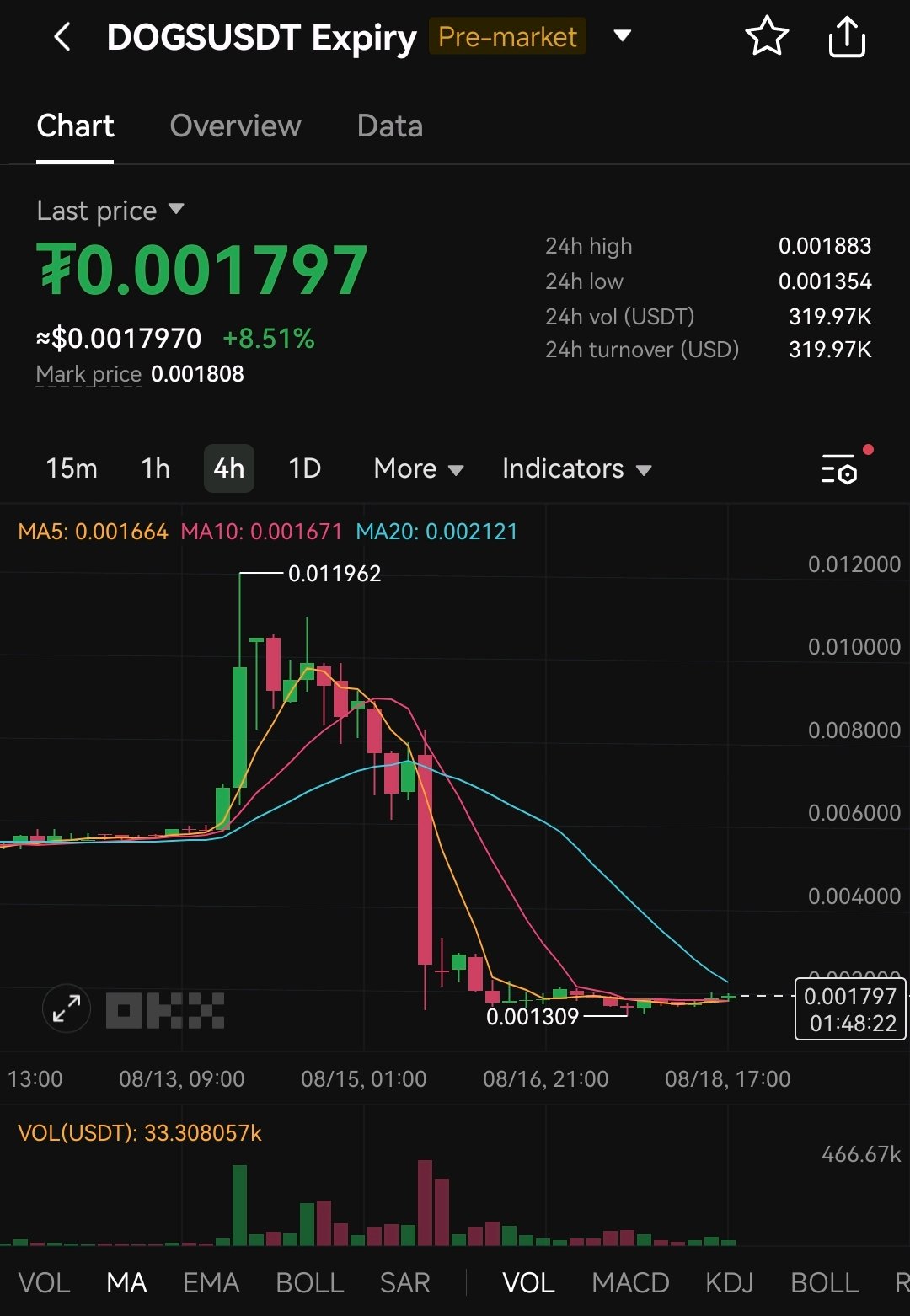Select the SAR main indicator
The height and width of the screenshot is (1316, 910).
click(x=405, y=1283)
